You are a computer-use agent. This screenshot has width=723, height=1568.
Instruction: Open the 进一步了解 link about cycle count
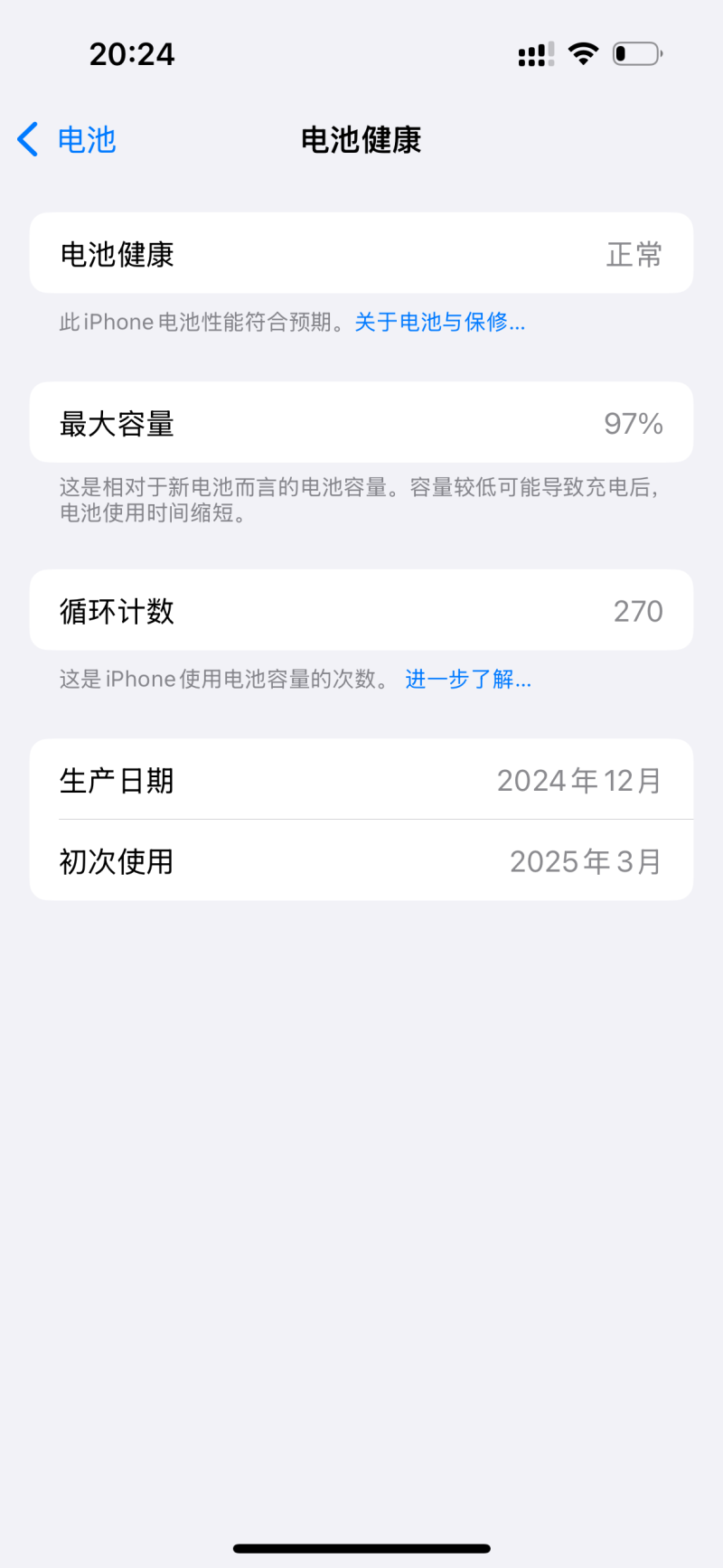[467, 680]
